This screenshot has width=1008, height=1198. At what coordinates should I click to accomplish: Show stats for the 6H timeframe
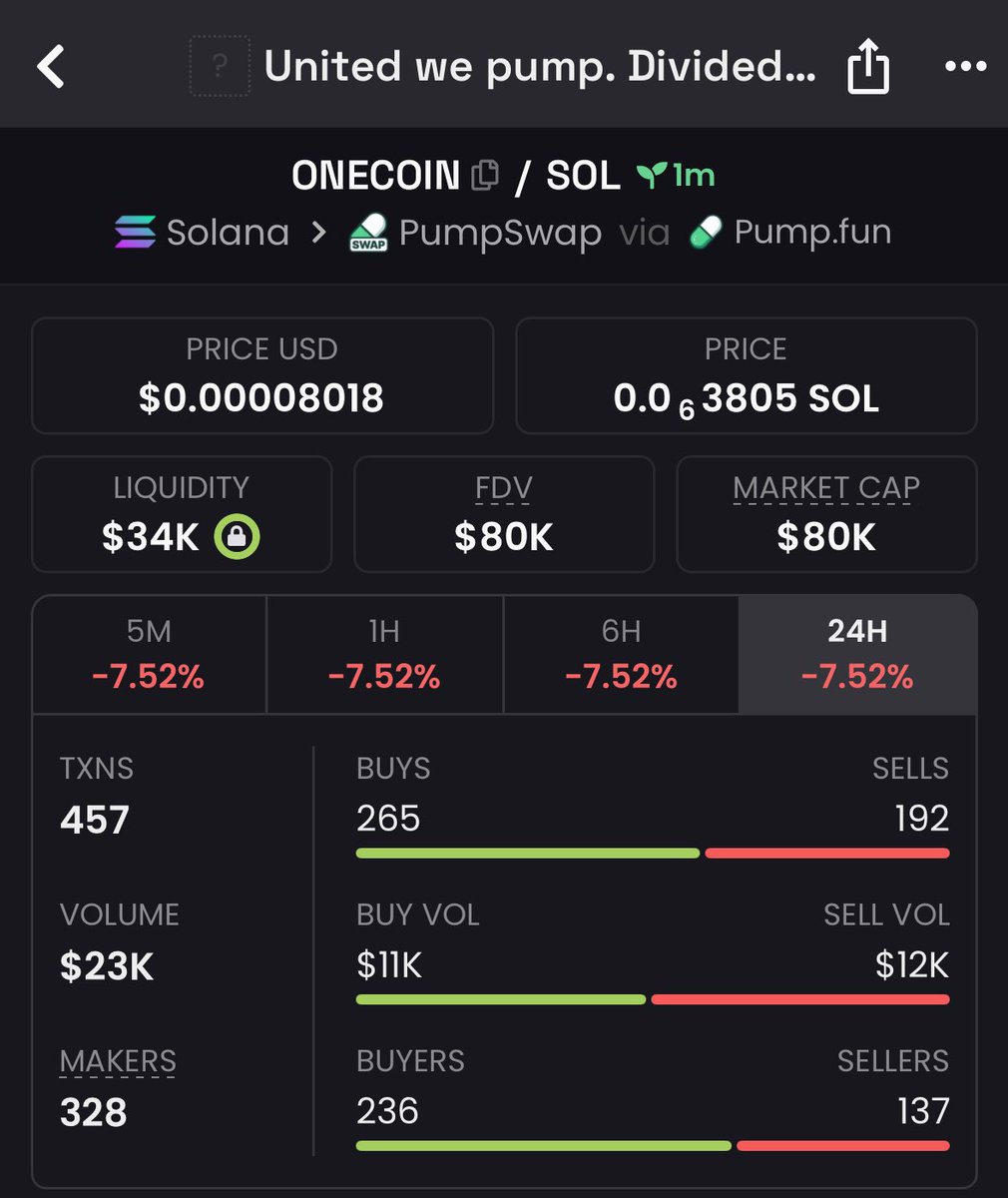coord(621,655)
